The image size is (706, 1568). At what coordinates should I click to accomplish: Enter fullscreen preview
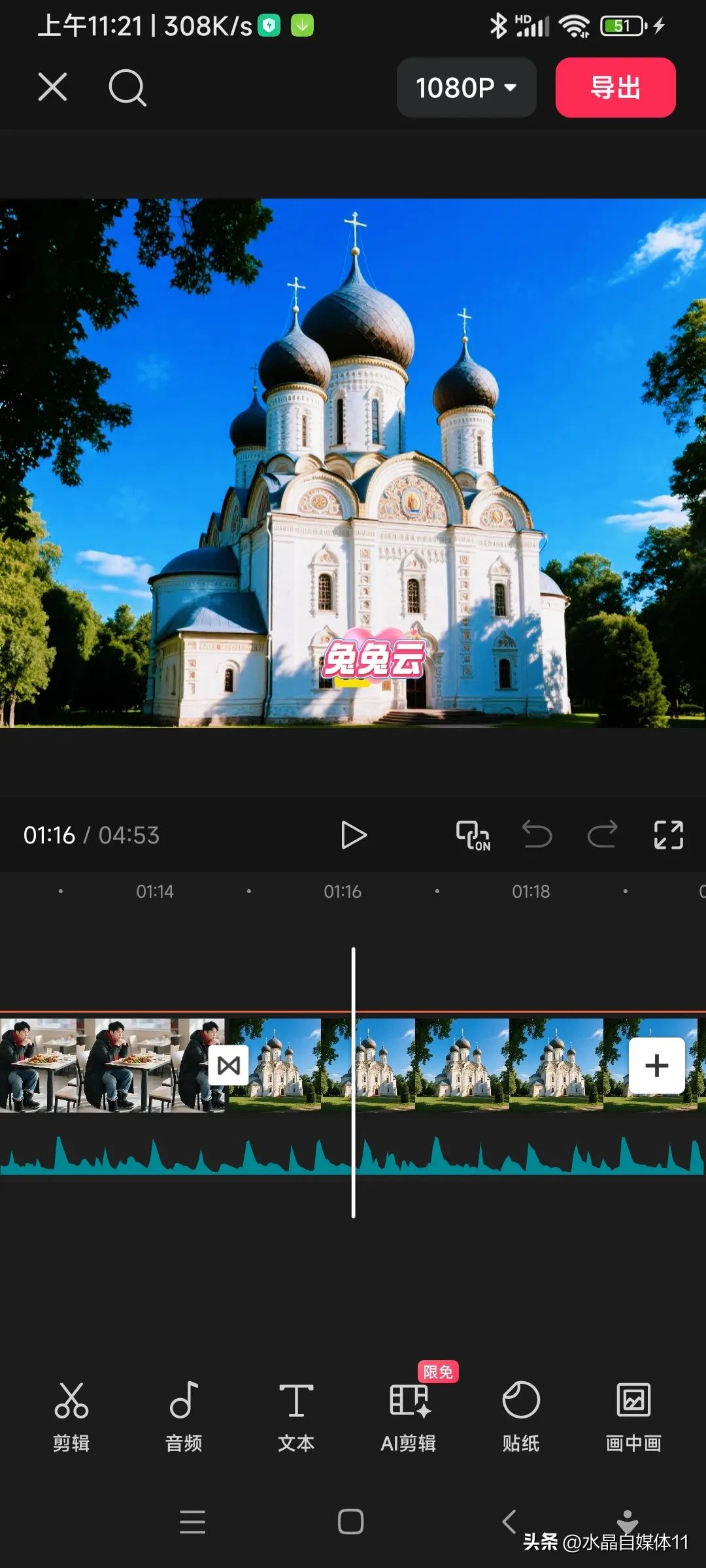coord(668,835)
